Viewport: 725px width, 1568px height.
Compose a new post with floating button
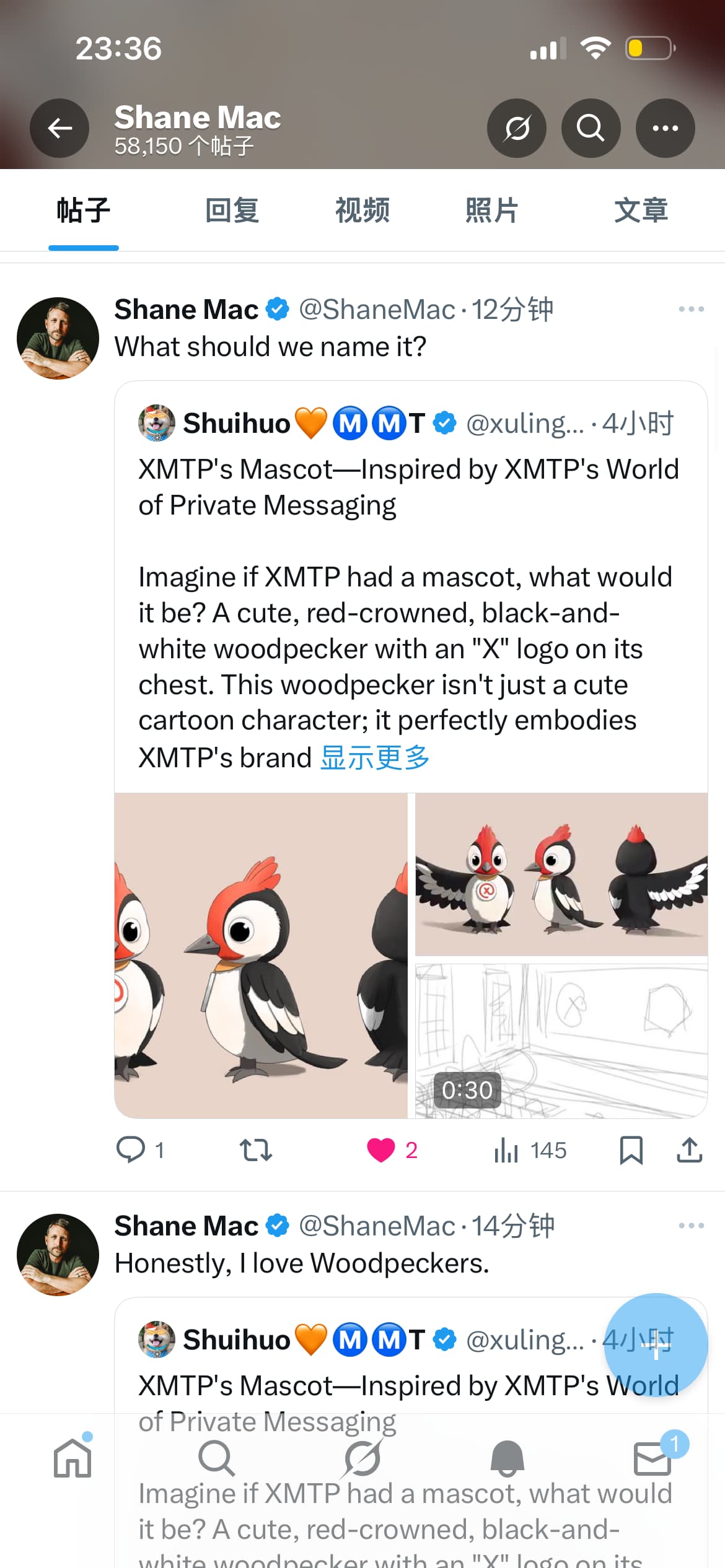click(656, 1345)
